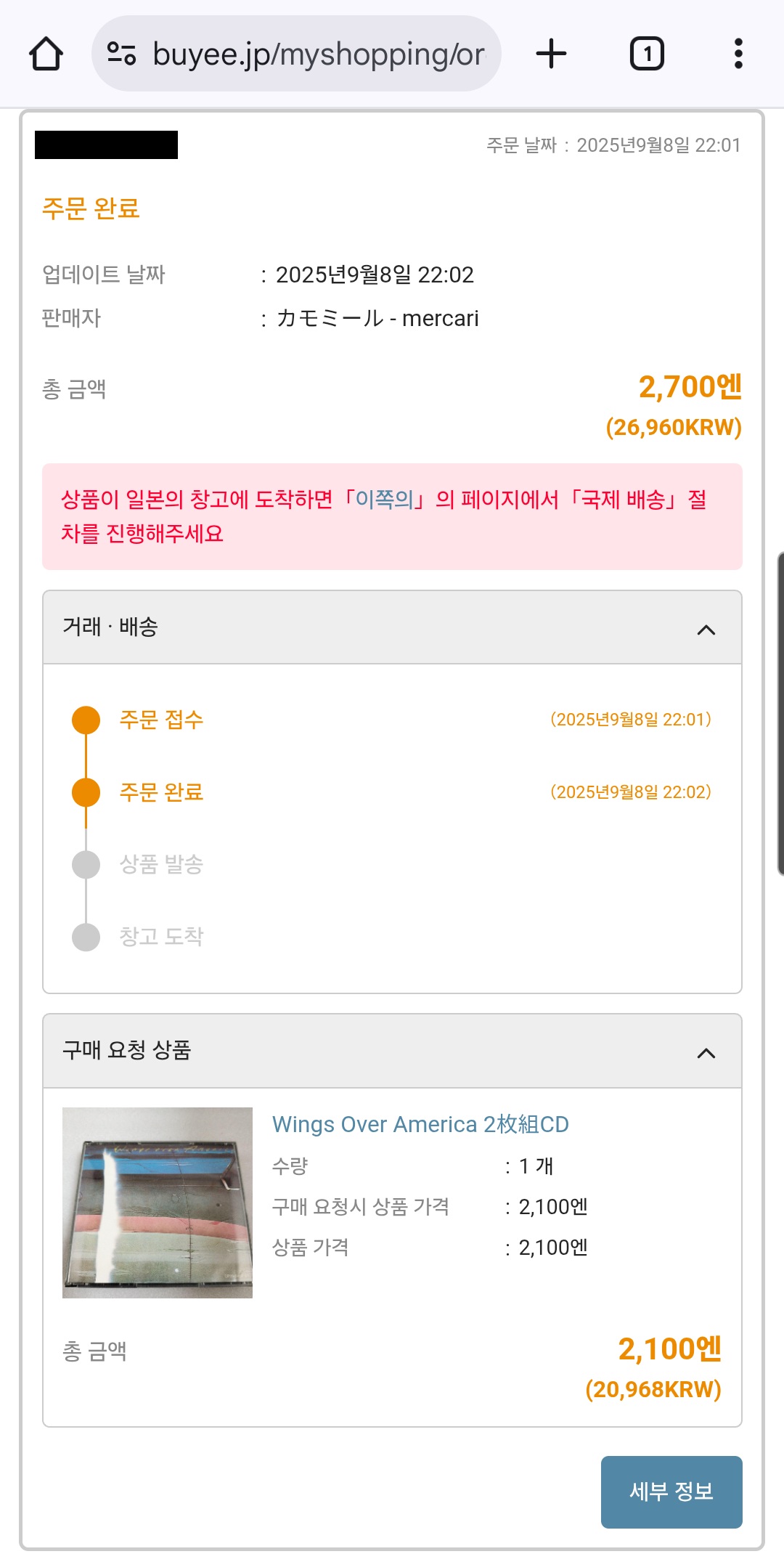Go to the browser home page

tap(46, 54)
